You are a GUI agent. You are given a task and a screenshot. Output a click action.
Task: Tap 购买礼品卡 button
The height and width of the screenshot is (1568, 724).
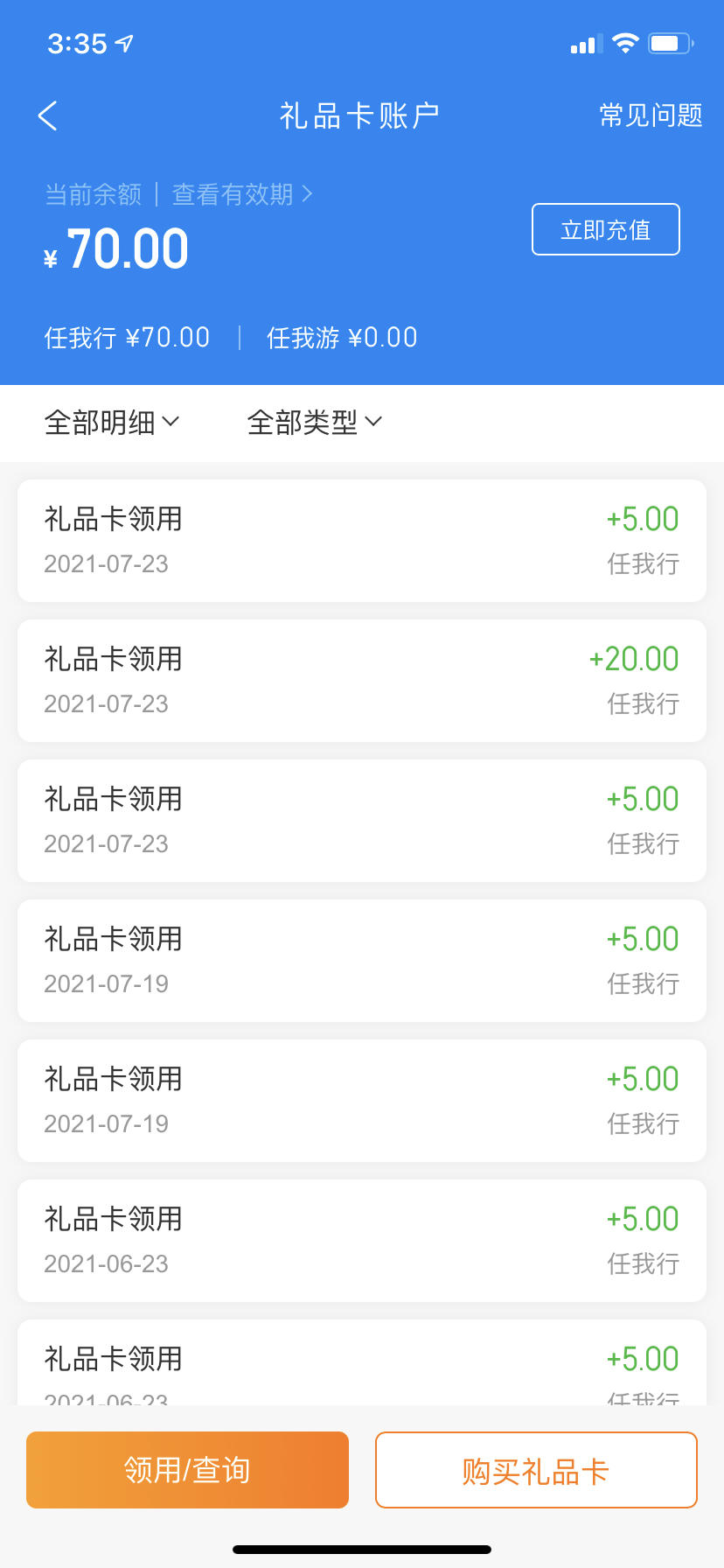tap(536, 1470)
